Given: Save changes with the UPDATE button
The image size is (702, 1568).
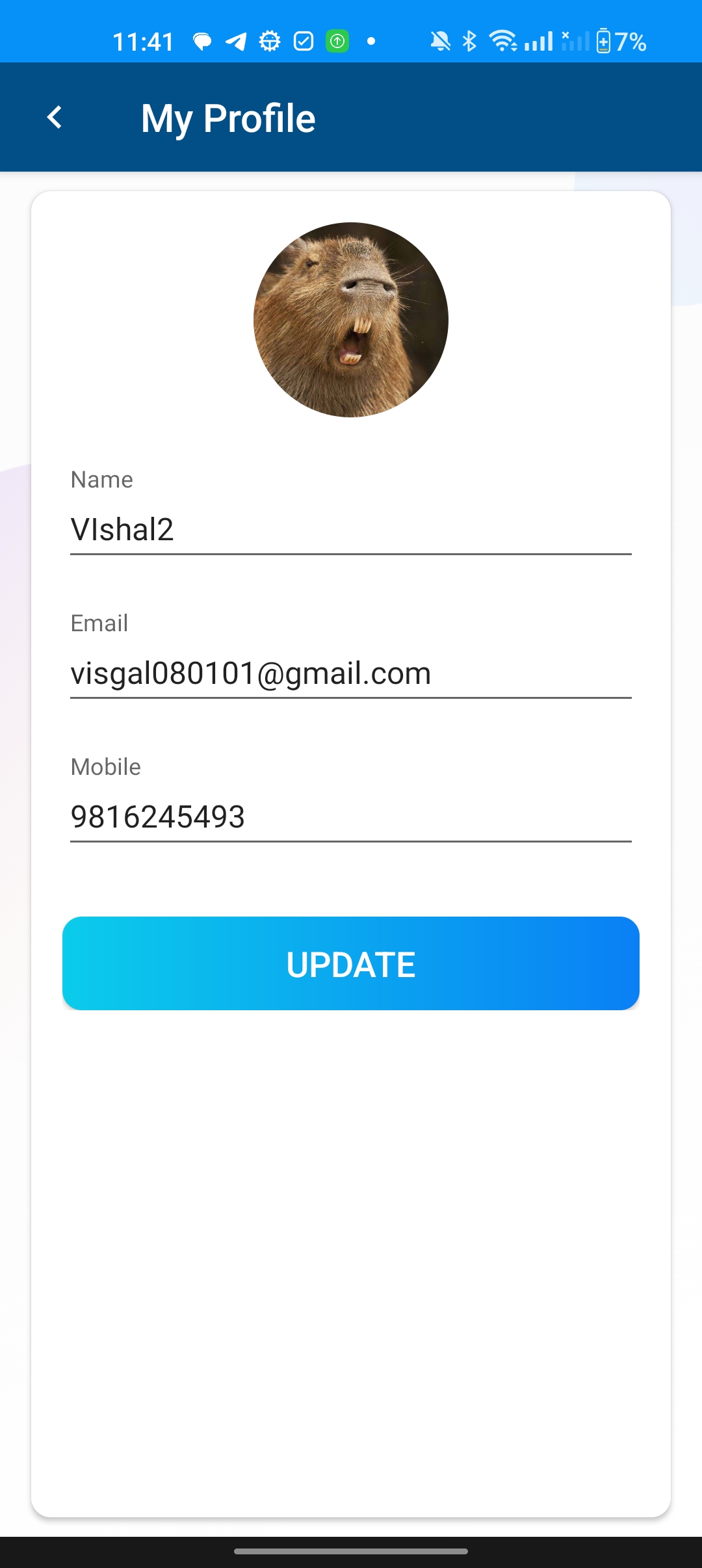Looking at the screenshot, I should coord(351,963).
